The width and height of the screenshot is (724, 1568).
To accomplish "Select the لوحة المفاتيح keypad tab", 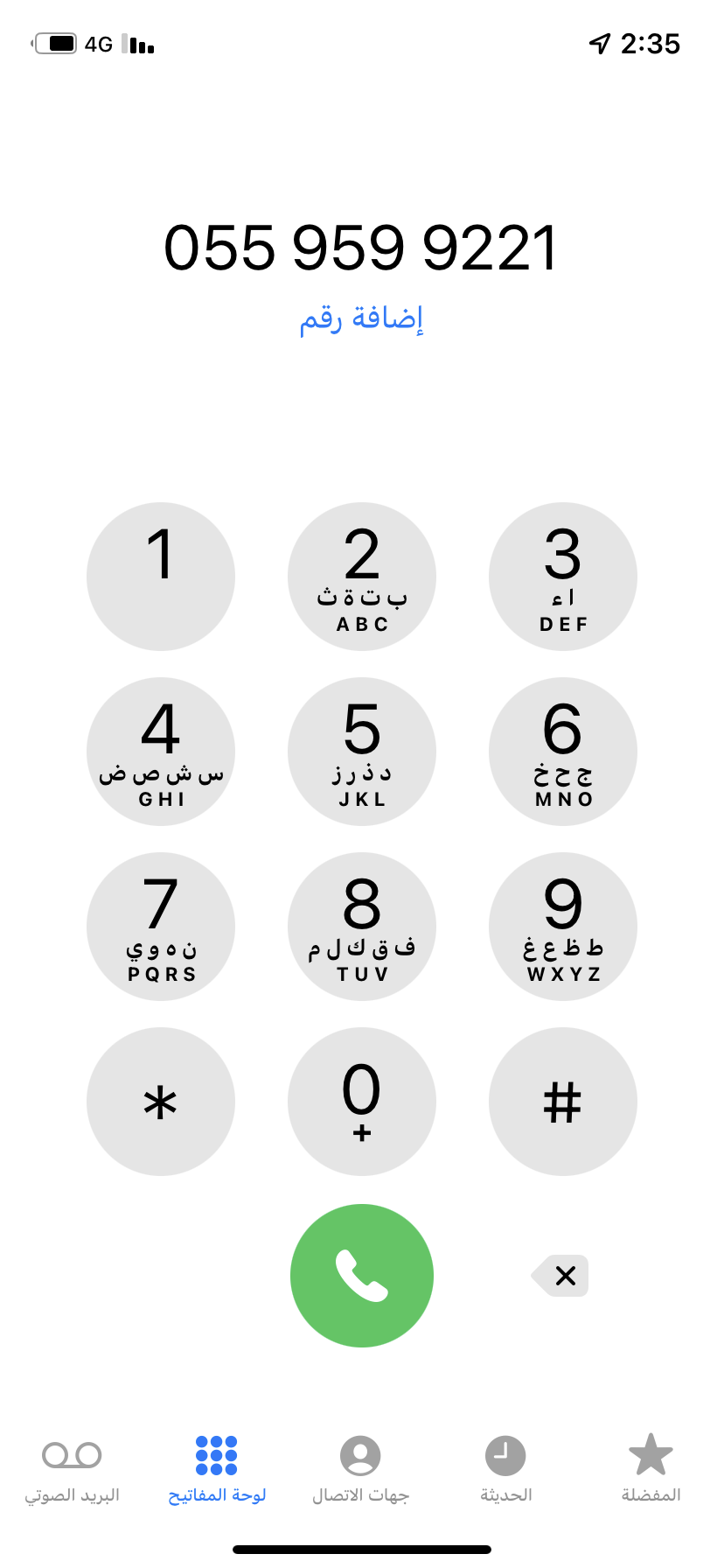I will point(217,1468).
